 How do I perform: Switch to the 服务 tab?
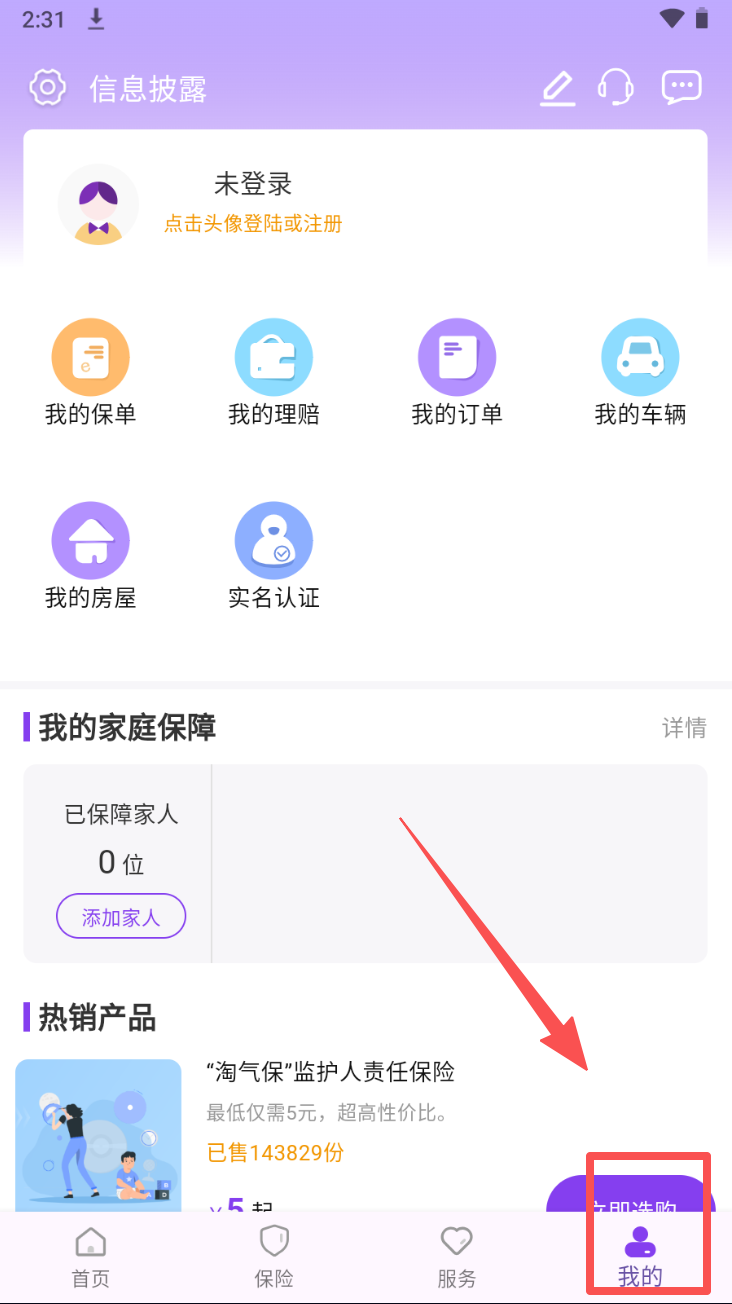457,1257
